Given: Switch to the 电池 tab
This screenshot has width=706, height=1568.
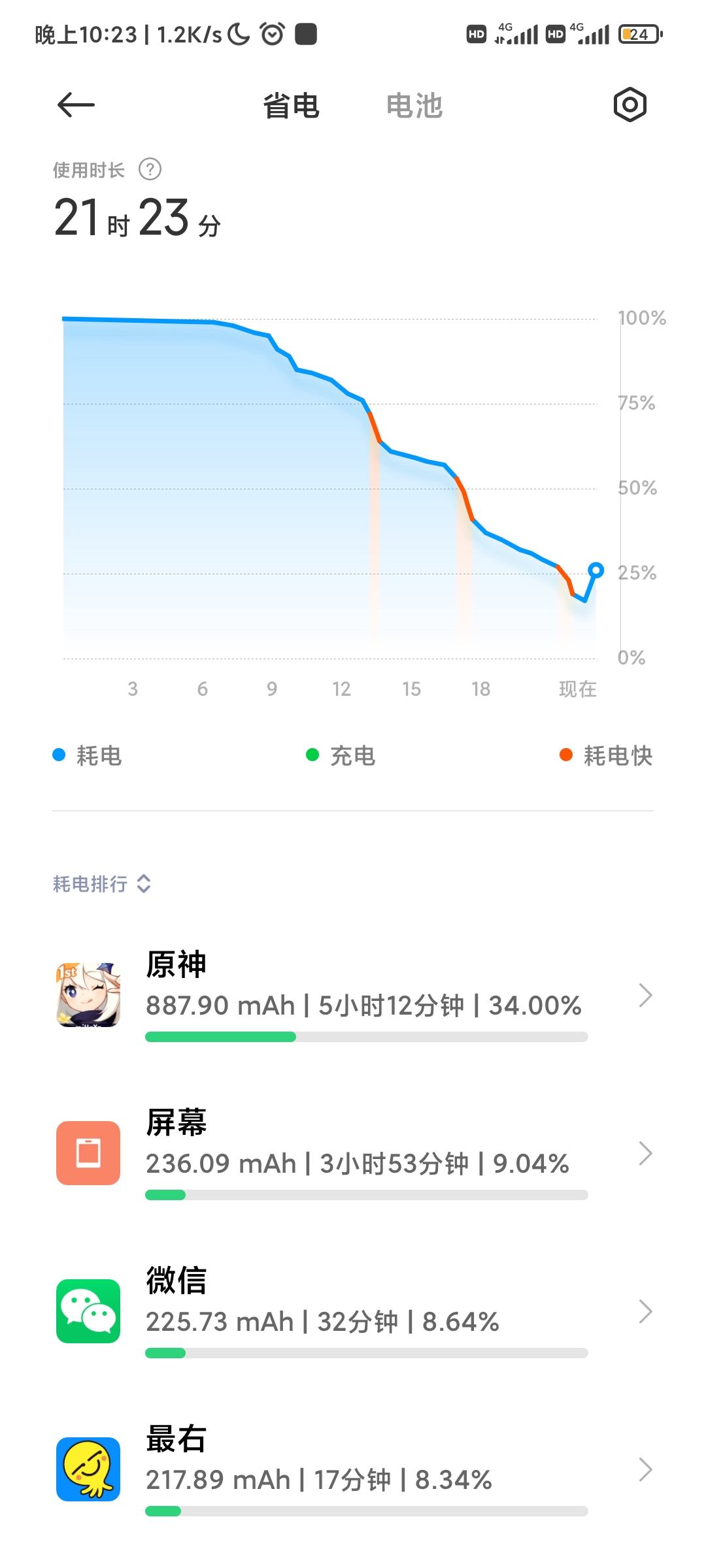Looking at the screenshot, I should pos(414,106).
